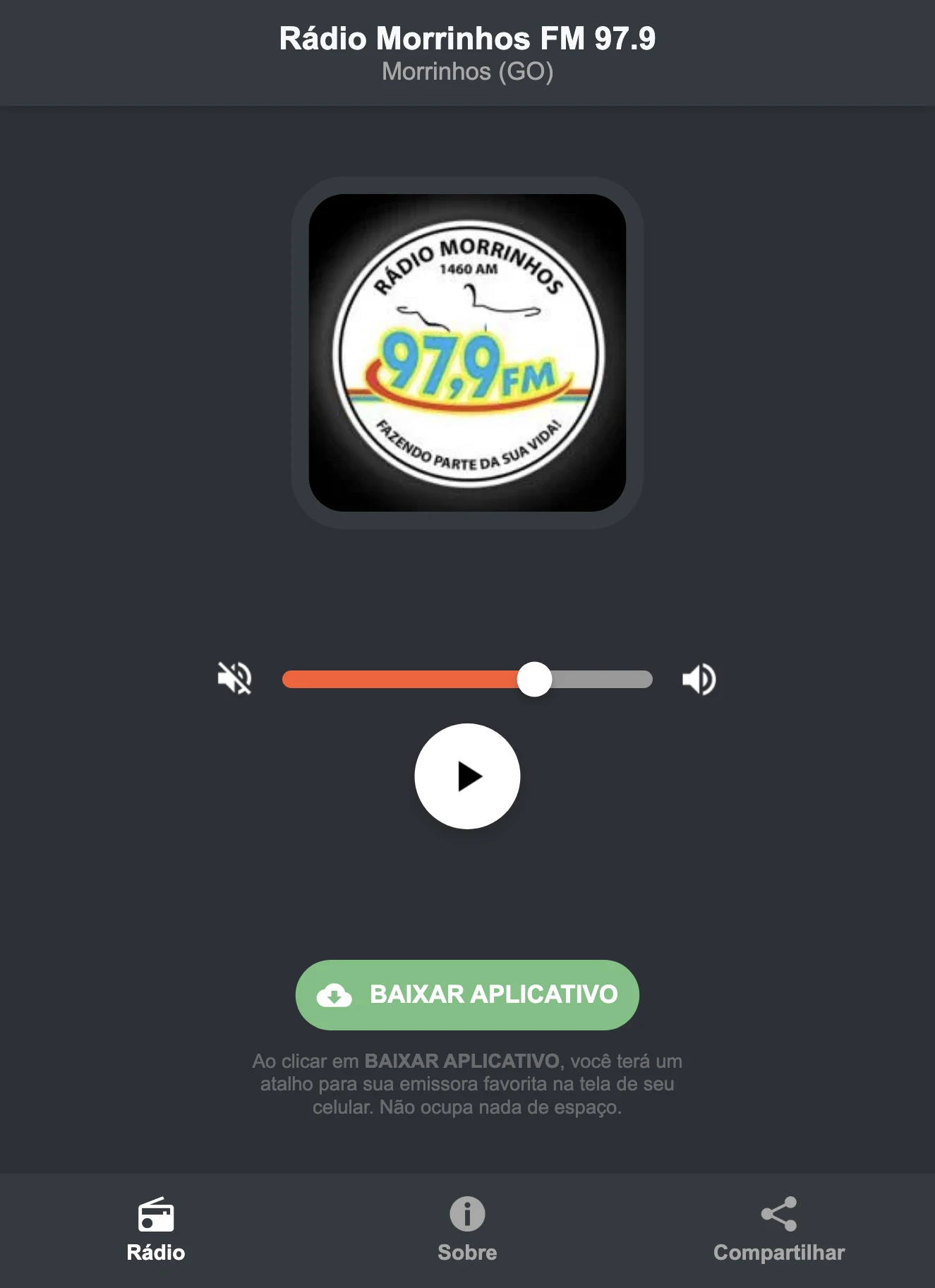
Task: Start playback with the white play button
Action: tap(467, 776)
